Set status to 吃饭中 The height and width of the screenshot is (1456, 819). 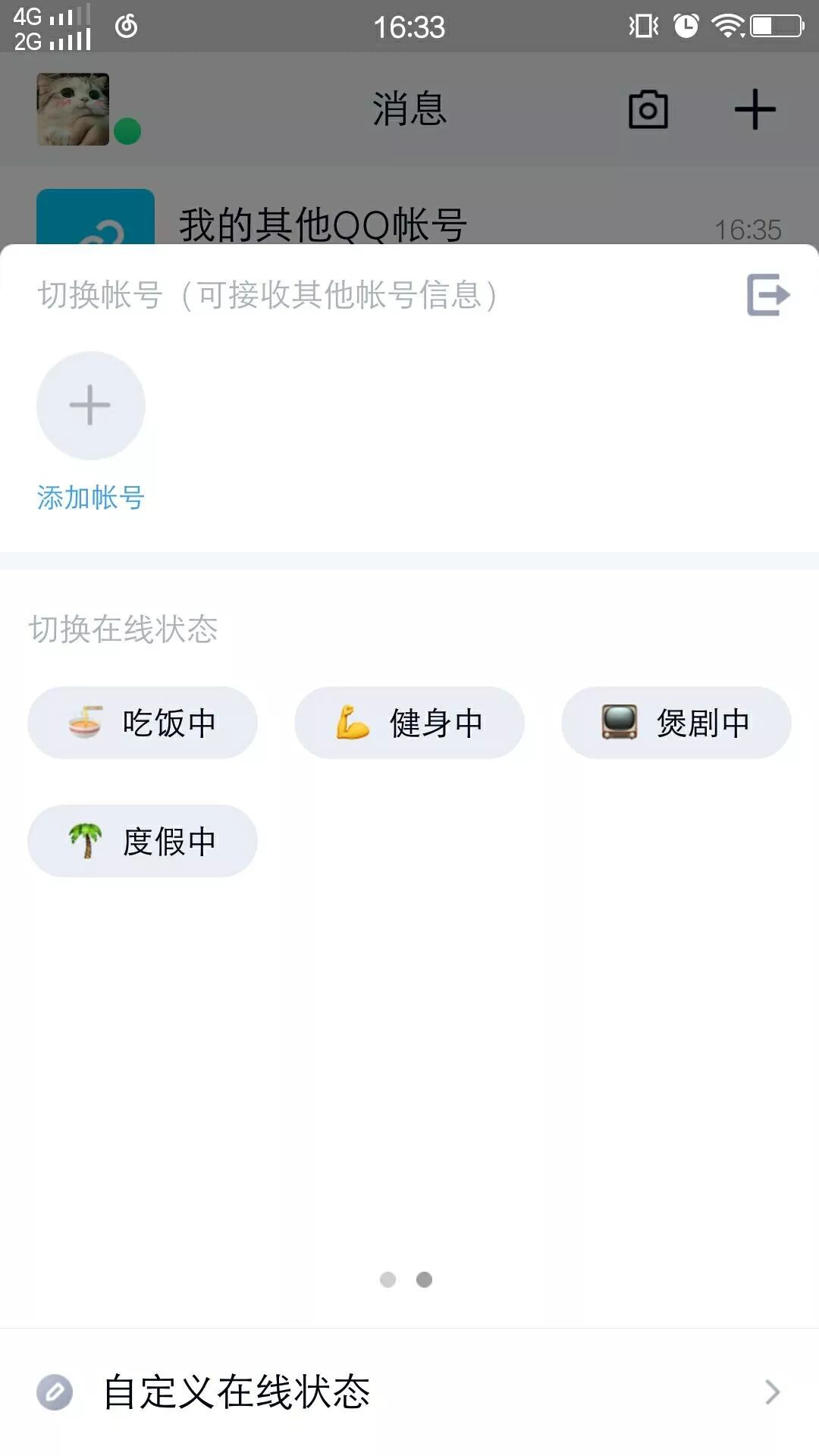143,723
